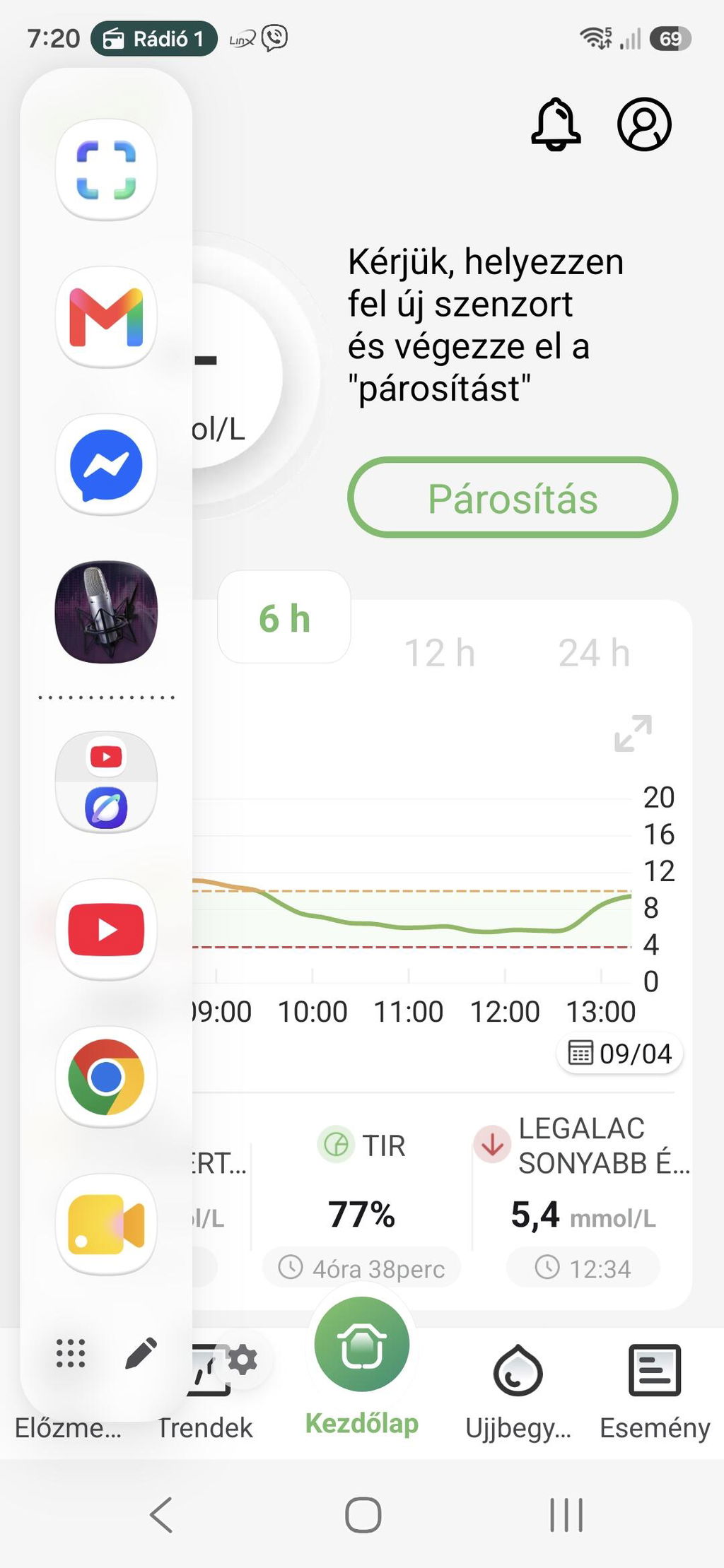Go back with the system back button
Image resolution: width=724 pixels, height=1568 pixels.
pyautogui.click(x=161, y=1514)
